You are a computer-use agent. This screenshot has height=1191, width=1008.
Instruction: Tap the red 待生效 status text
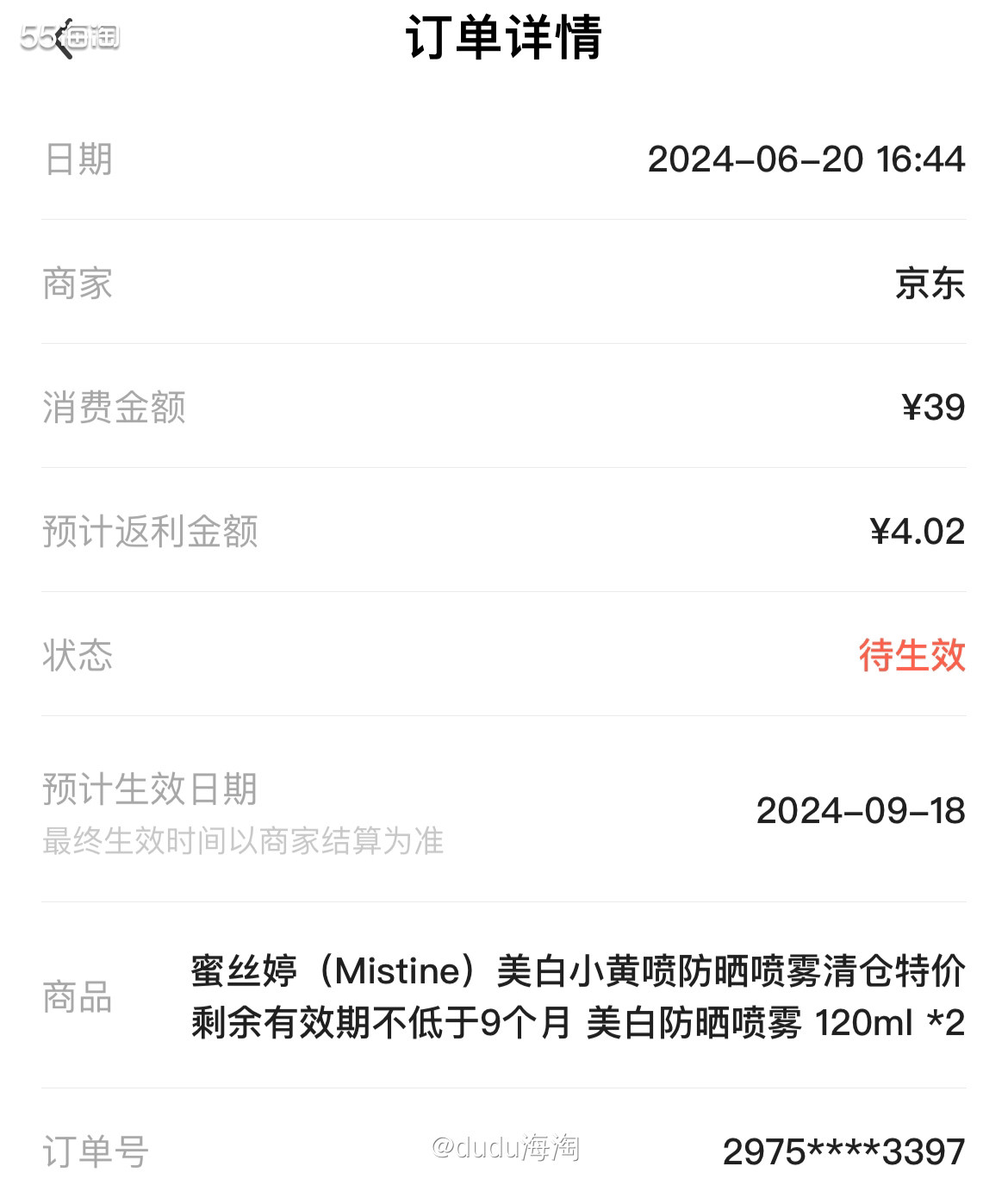913,658
